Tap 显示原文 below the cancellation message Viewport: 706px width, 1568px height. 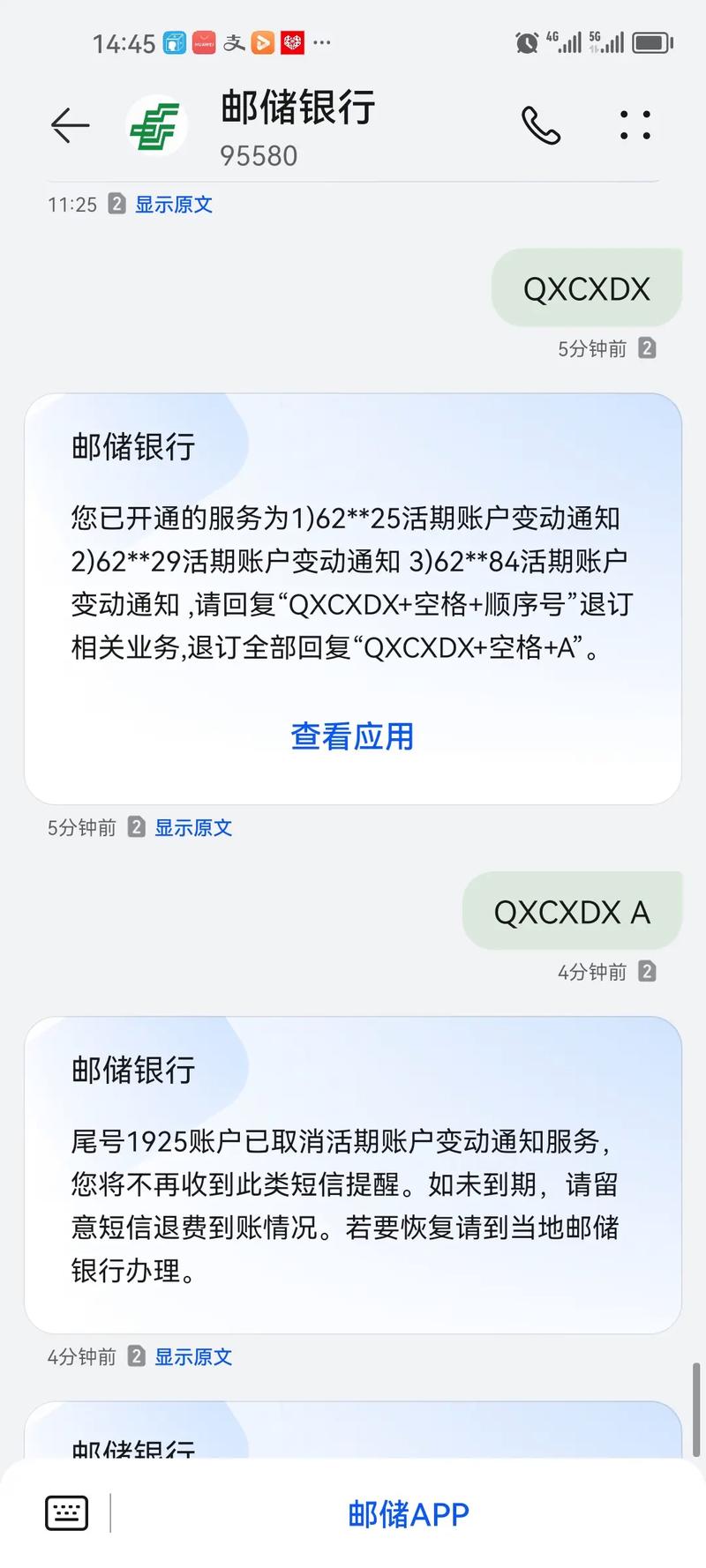pyautogui.click(x=192, y=1356)
